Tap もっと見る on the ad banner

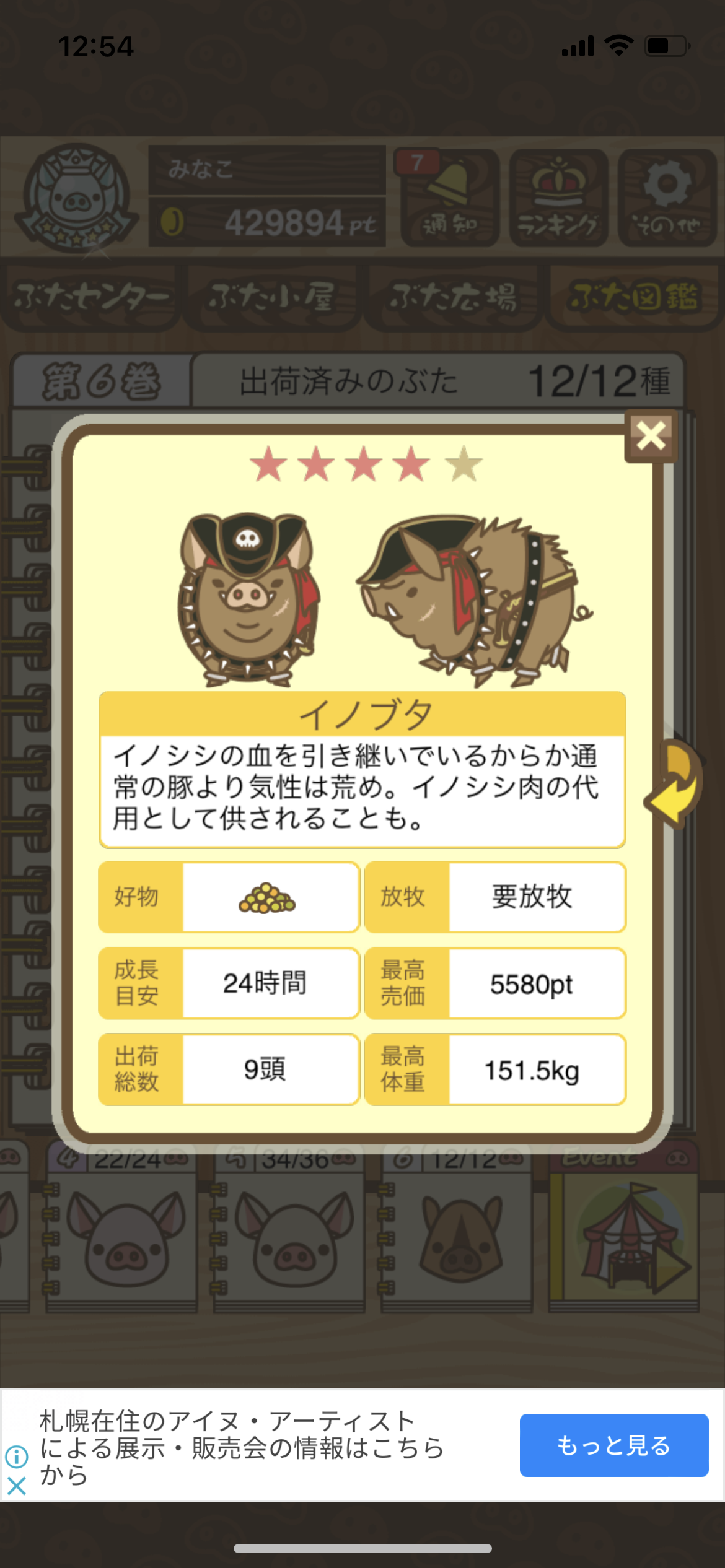(x=613, y=1445)
